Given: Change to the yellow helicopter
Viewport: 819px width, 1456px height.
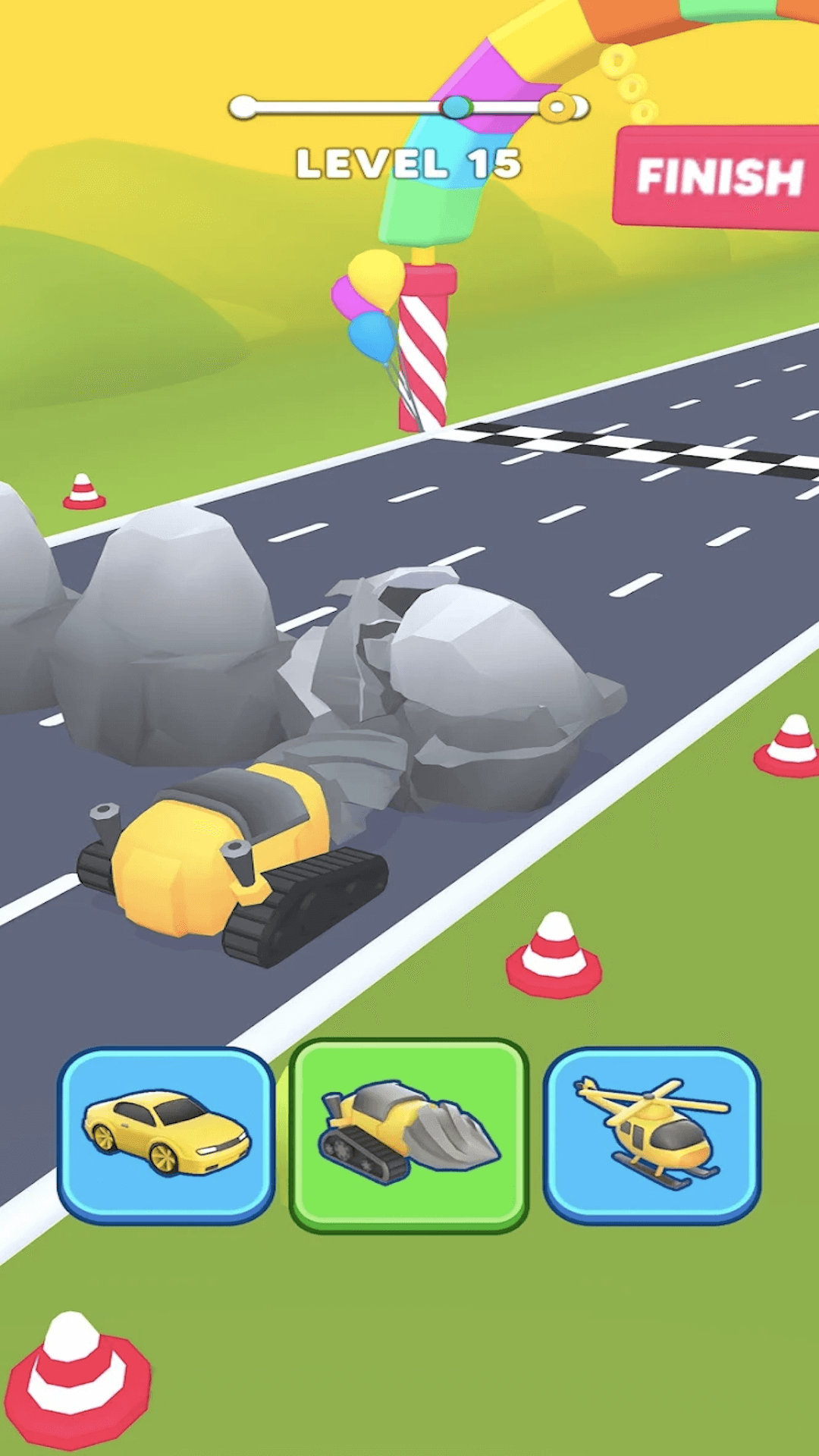Looking at the screenshot, I should pos(651,1134).
